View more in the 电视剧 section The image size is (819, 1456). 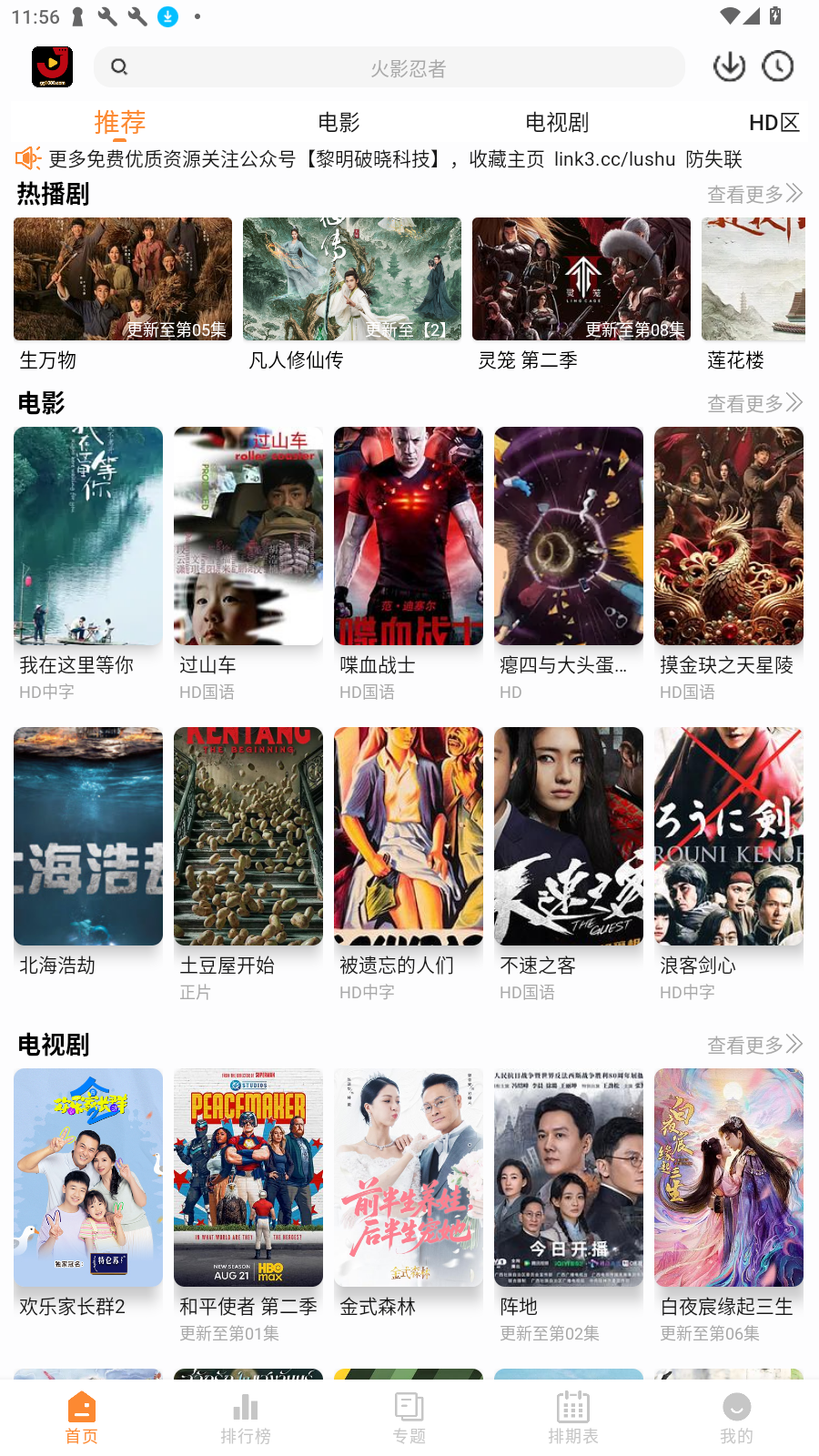(x=753, y=1045)
